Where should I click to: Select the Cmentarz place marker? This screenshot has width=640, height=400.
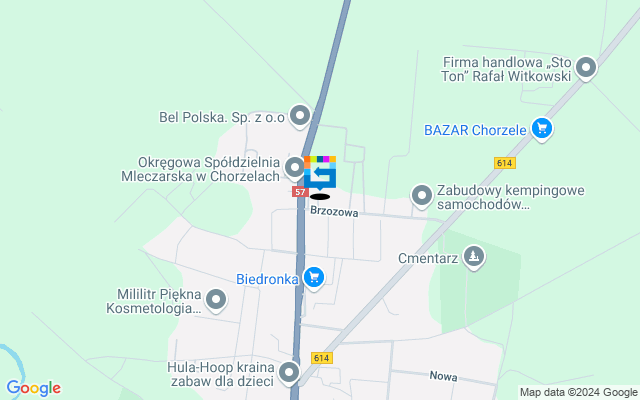475,258
